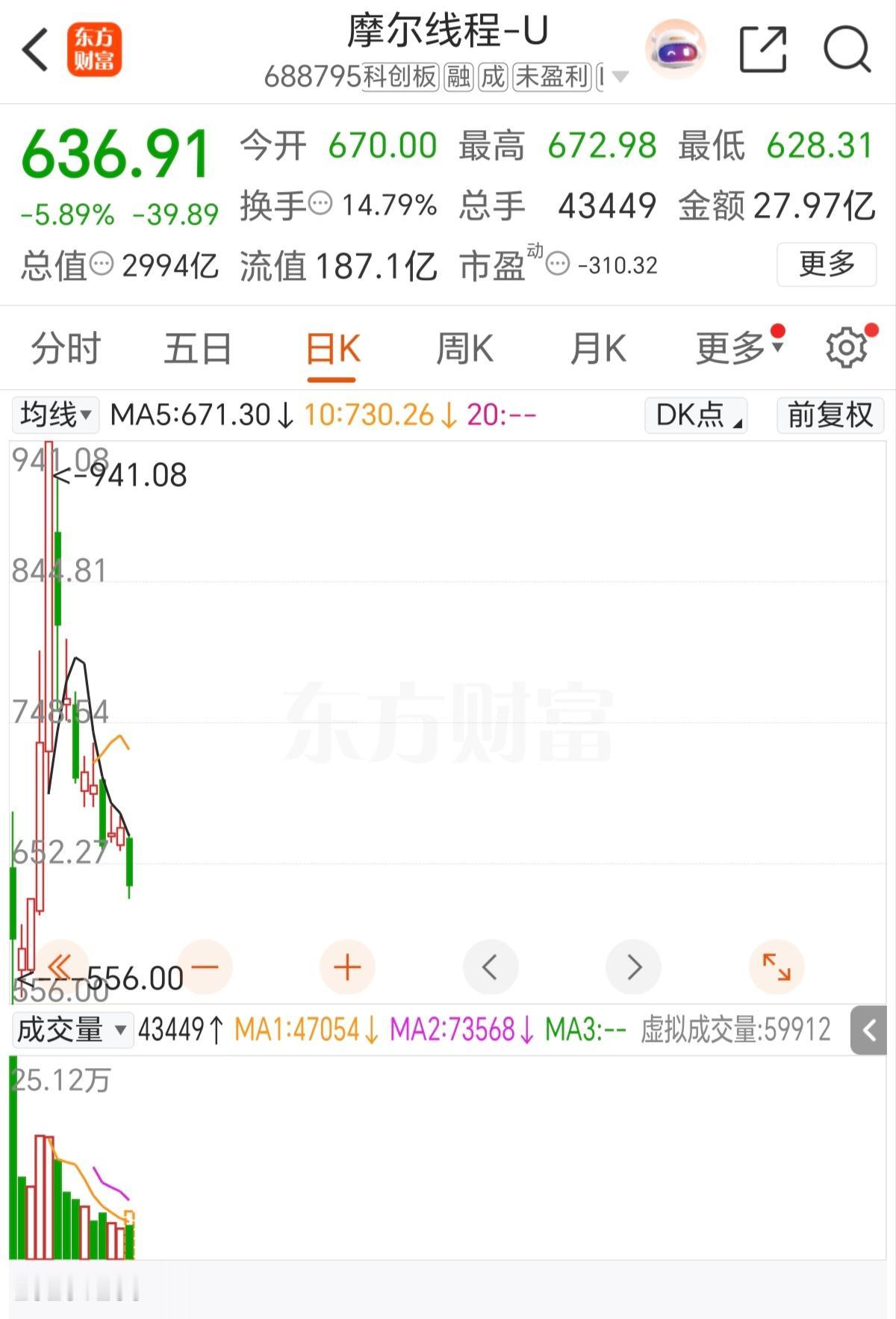The width and height of the screenshot is (896, 1319).
Task: Toggle the DK点 buy-sell indicator
Action: 694,415
